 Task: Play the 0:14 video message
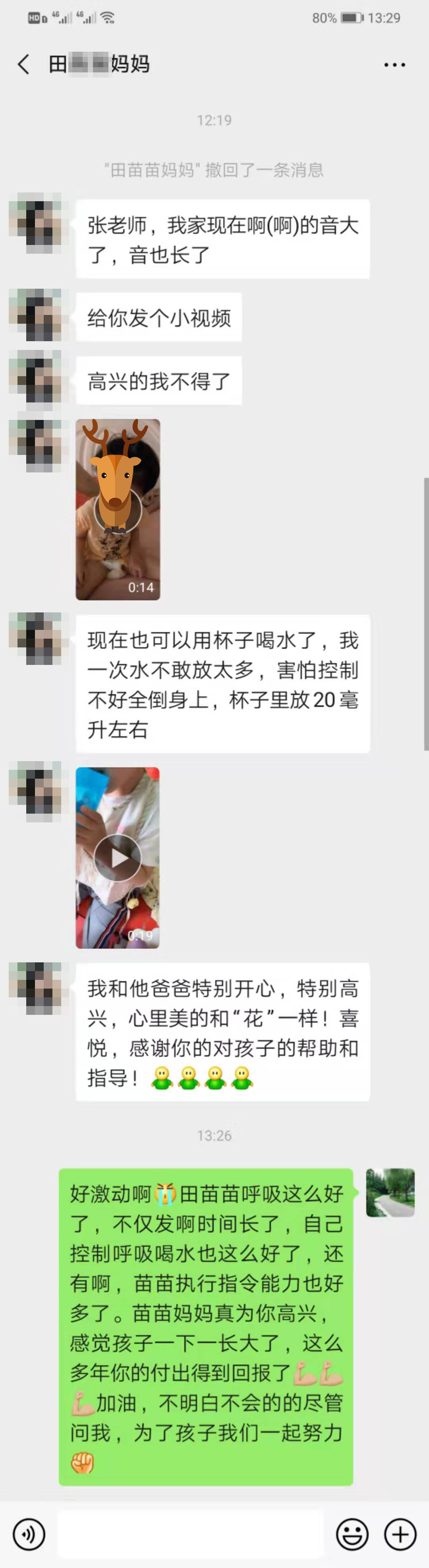117,509
